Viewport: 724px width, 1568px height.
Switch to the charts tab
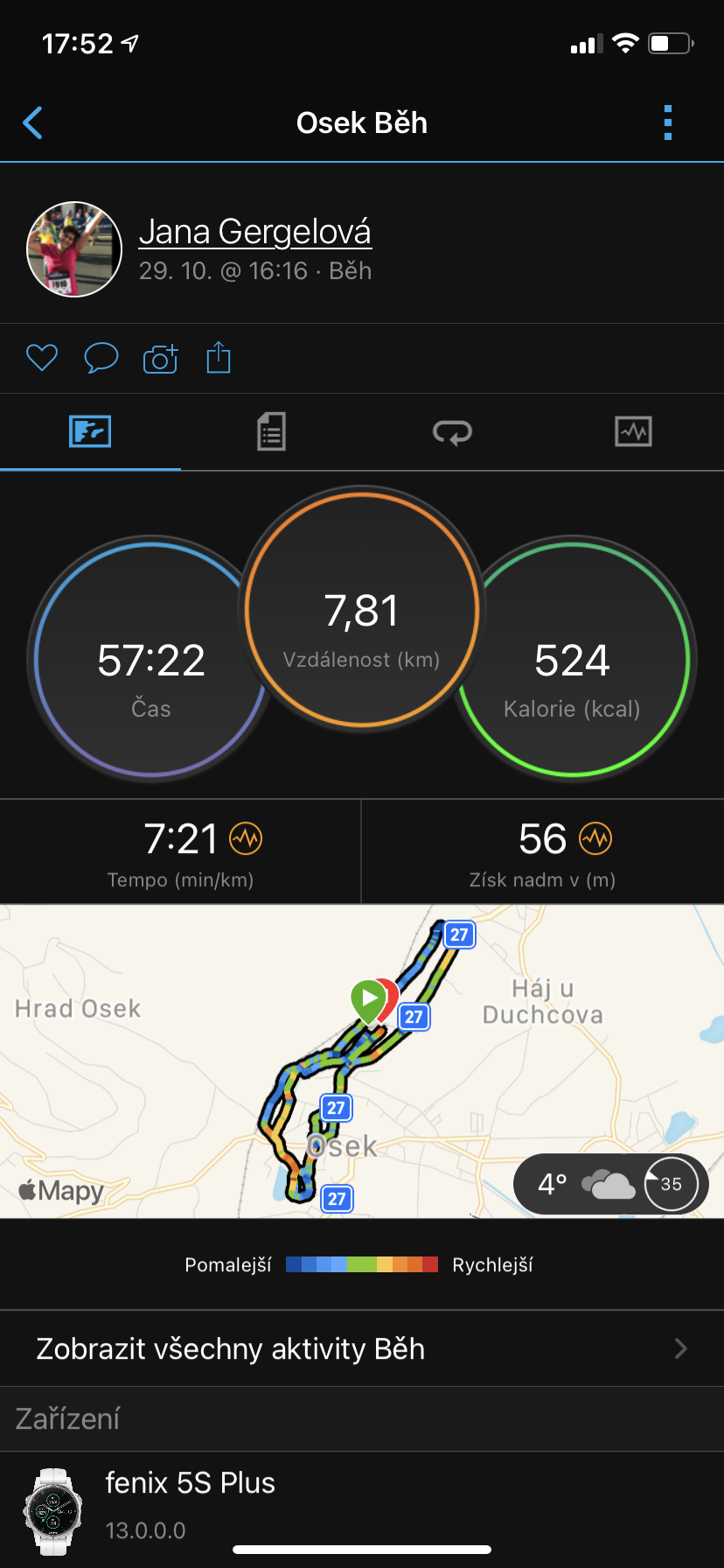(633, 432)
